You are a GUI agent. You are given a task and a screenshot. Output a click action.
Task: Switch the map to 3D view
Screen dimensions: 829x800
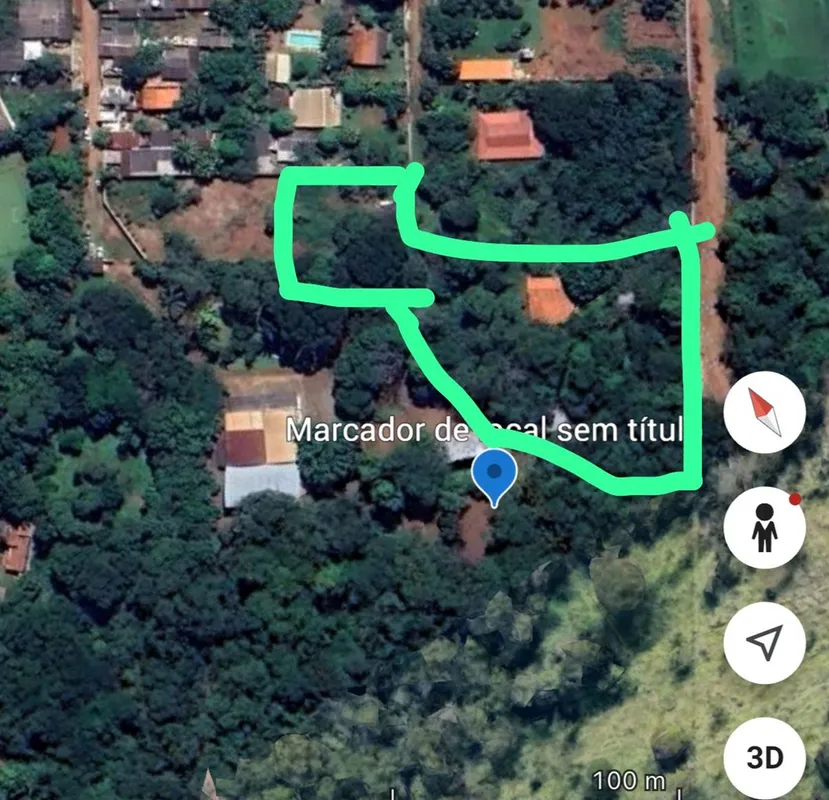(765, 757)
